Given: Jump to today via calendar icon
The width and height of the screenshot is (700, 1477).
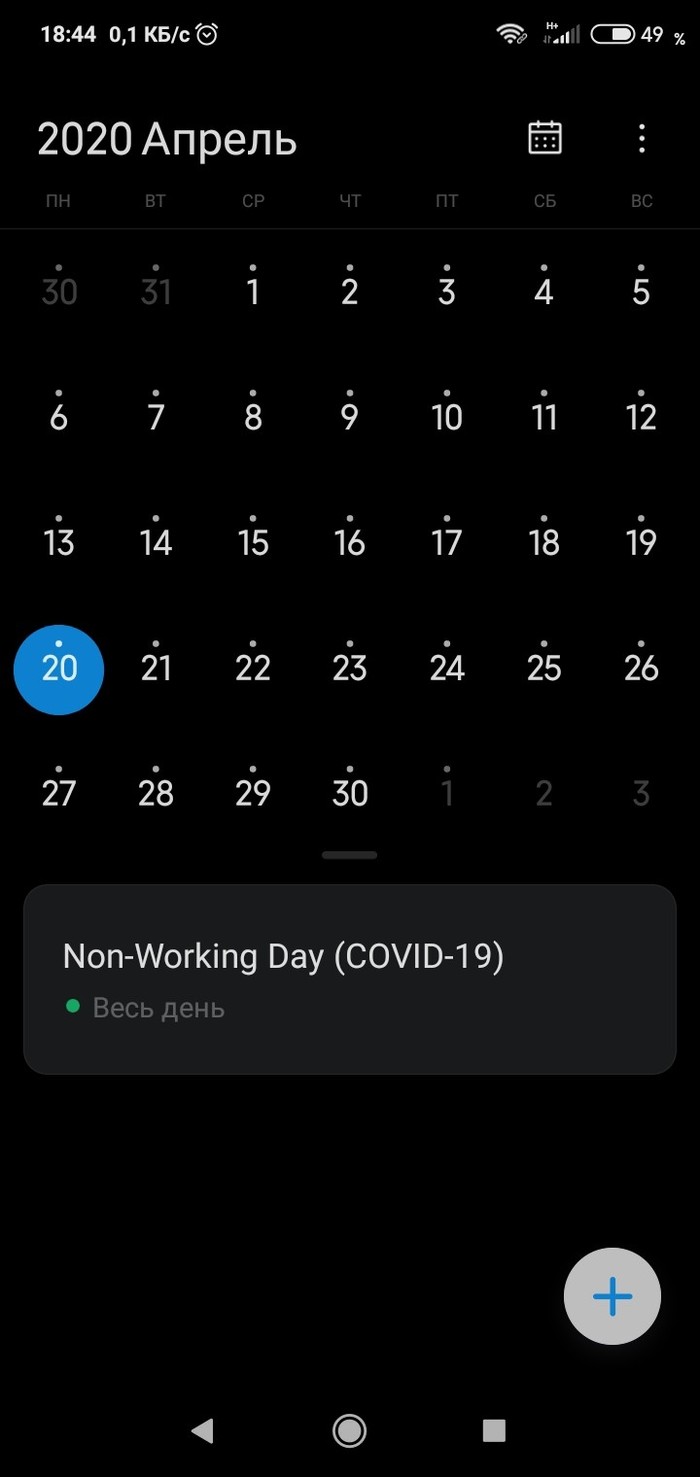Looking at the screenshot, I should tap(545, 138).
